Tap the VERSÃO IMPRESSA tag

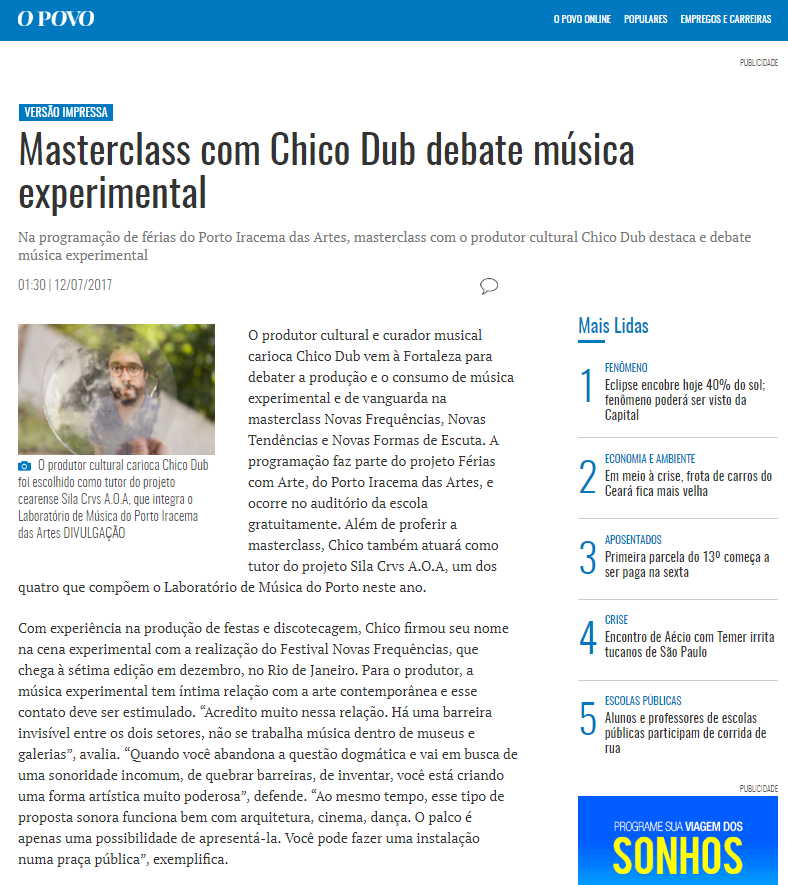(65, 113)
